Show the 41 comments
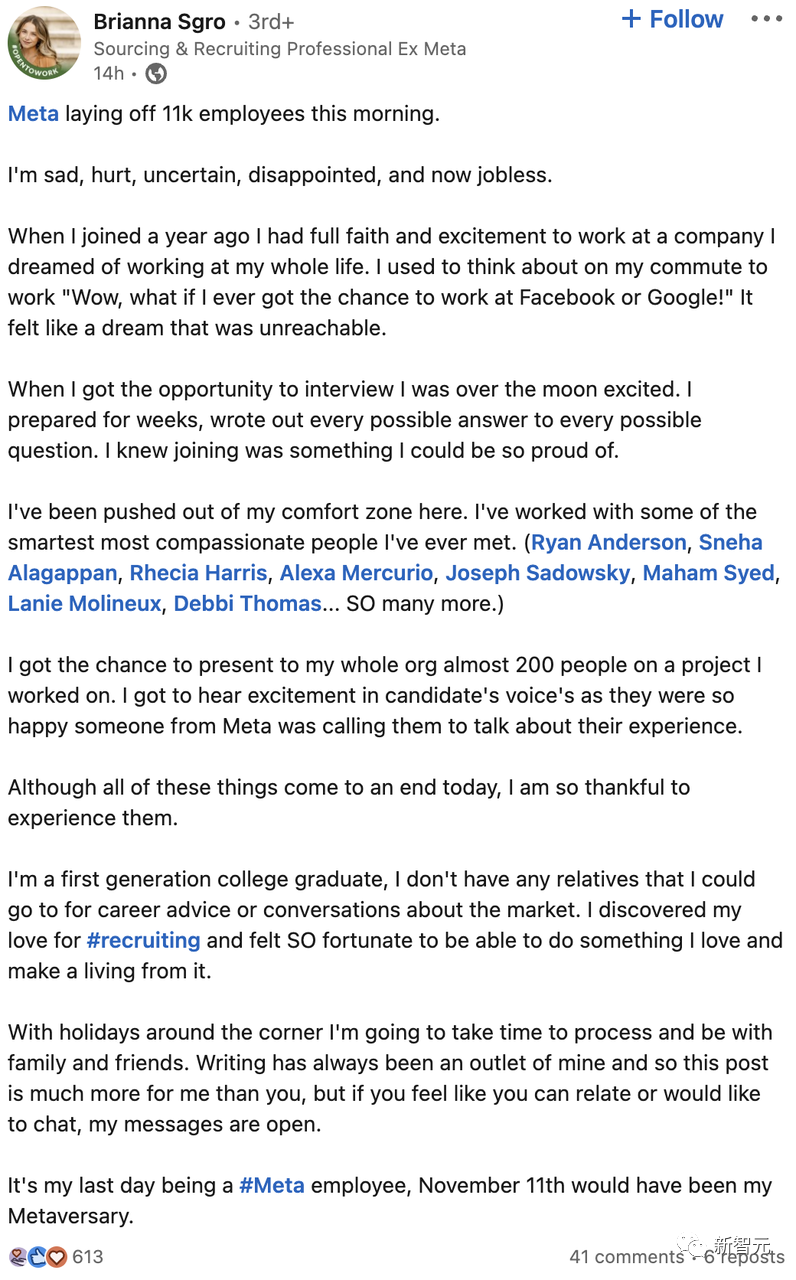 (x=626, y=1258)
